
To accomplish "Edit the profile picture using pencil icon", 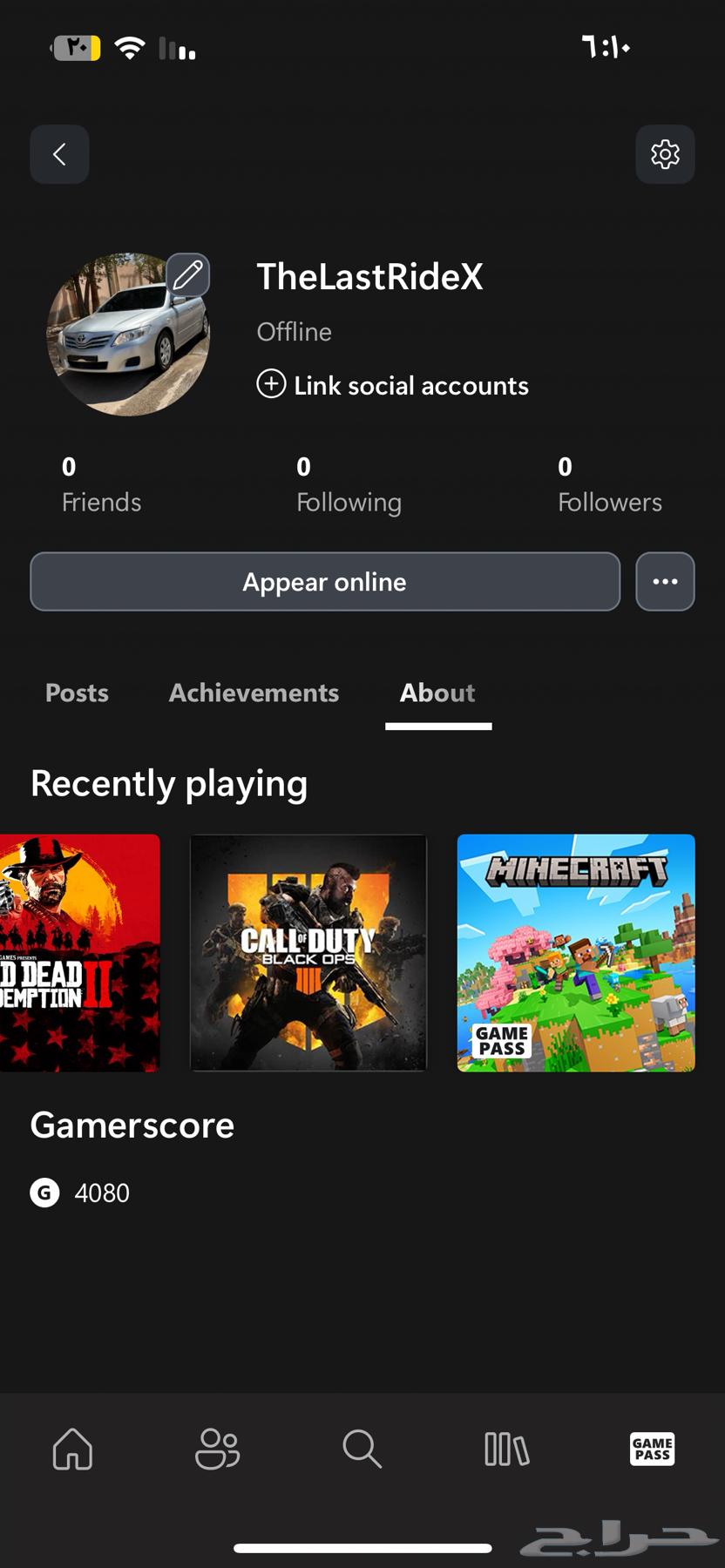I will pyautogui.click(x=188, y=275).
